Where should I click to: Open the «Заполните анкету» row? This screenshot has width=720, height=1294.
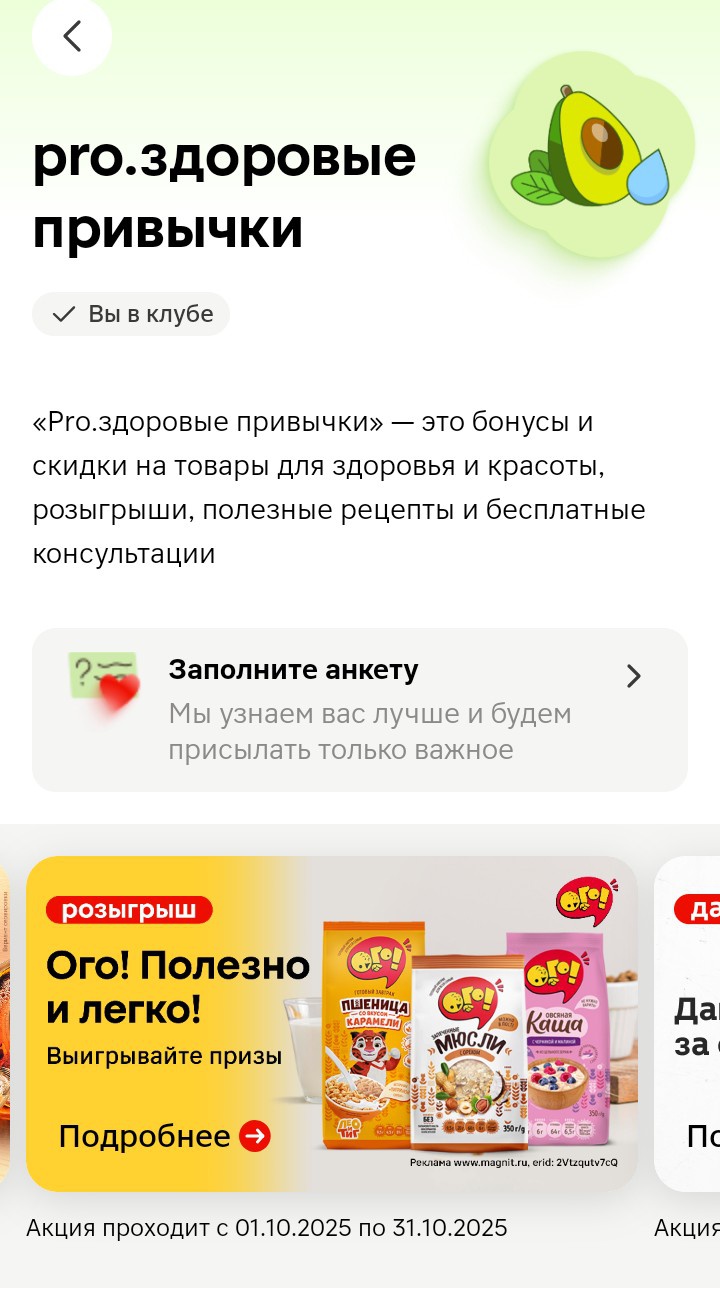click(360, 709)
